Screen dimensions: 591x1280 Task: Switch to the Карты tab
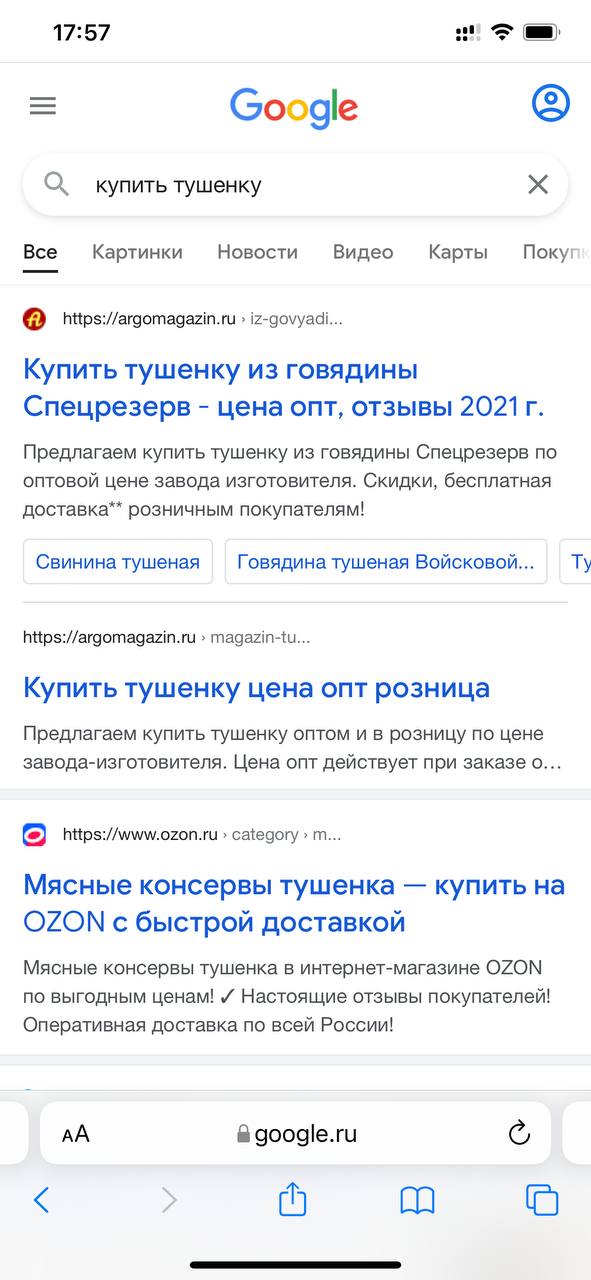coord(458,252)
